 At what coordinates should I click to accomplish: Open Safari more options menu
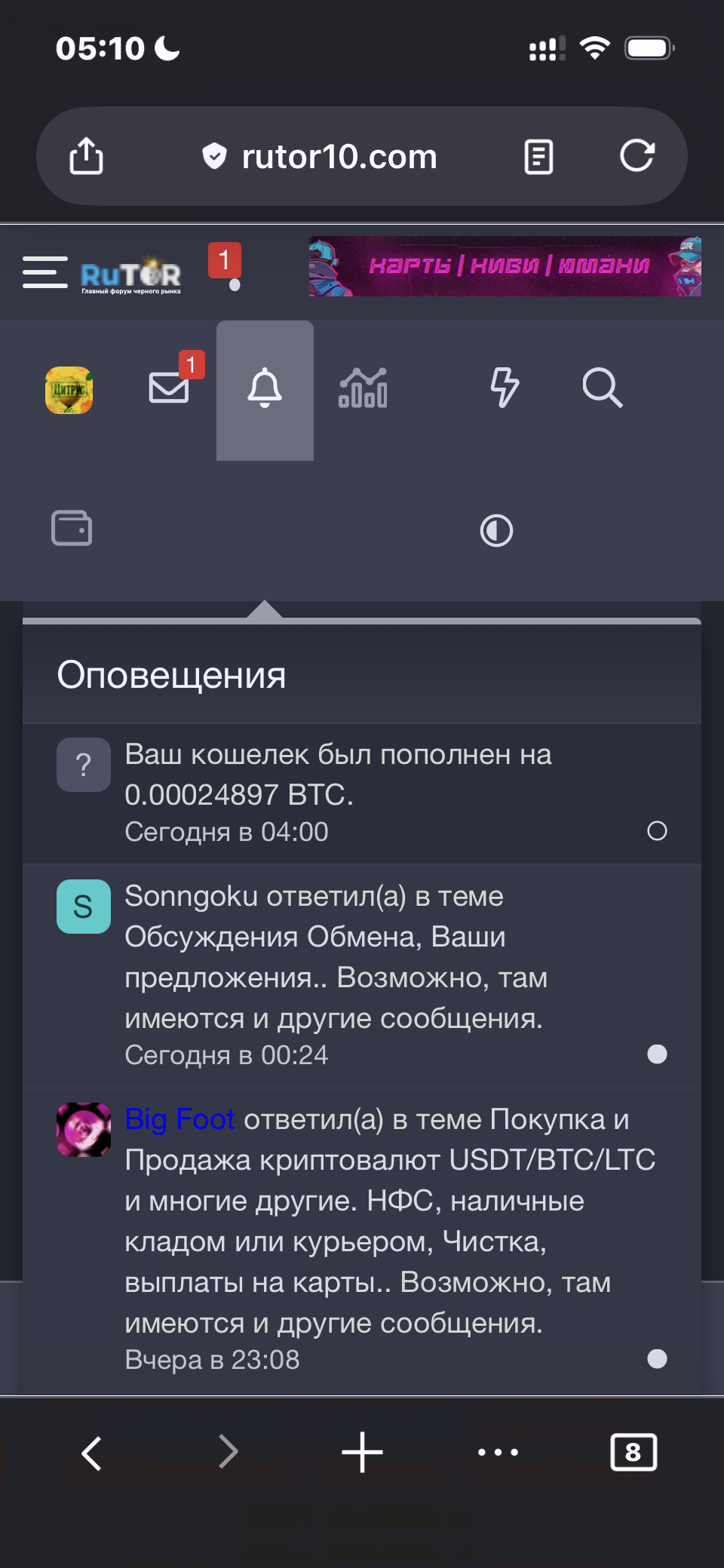tap(497, 1452)
